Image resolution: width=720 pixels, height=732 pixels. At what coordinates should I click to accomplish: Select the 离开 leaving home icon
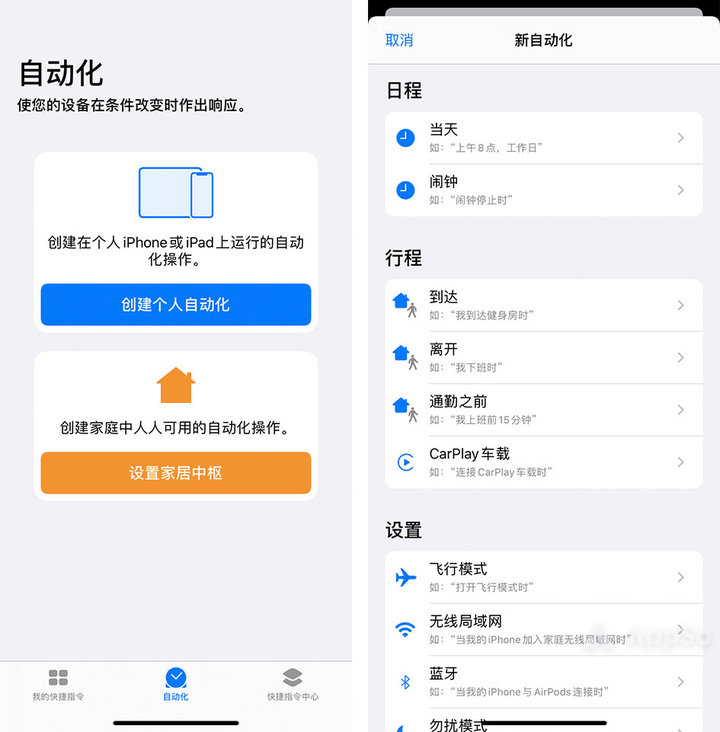(x=405, y=357)
